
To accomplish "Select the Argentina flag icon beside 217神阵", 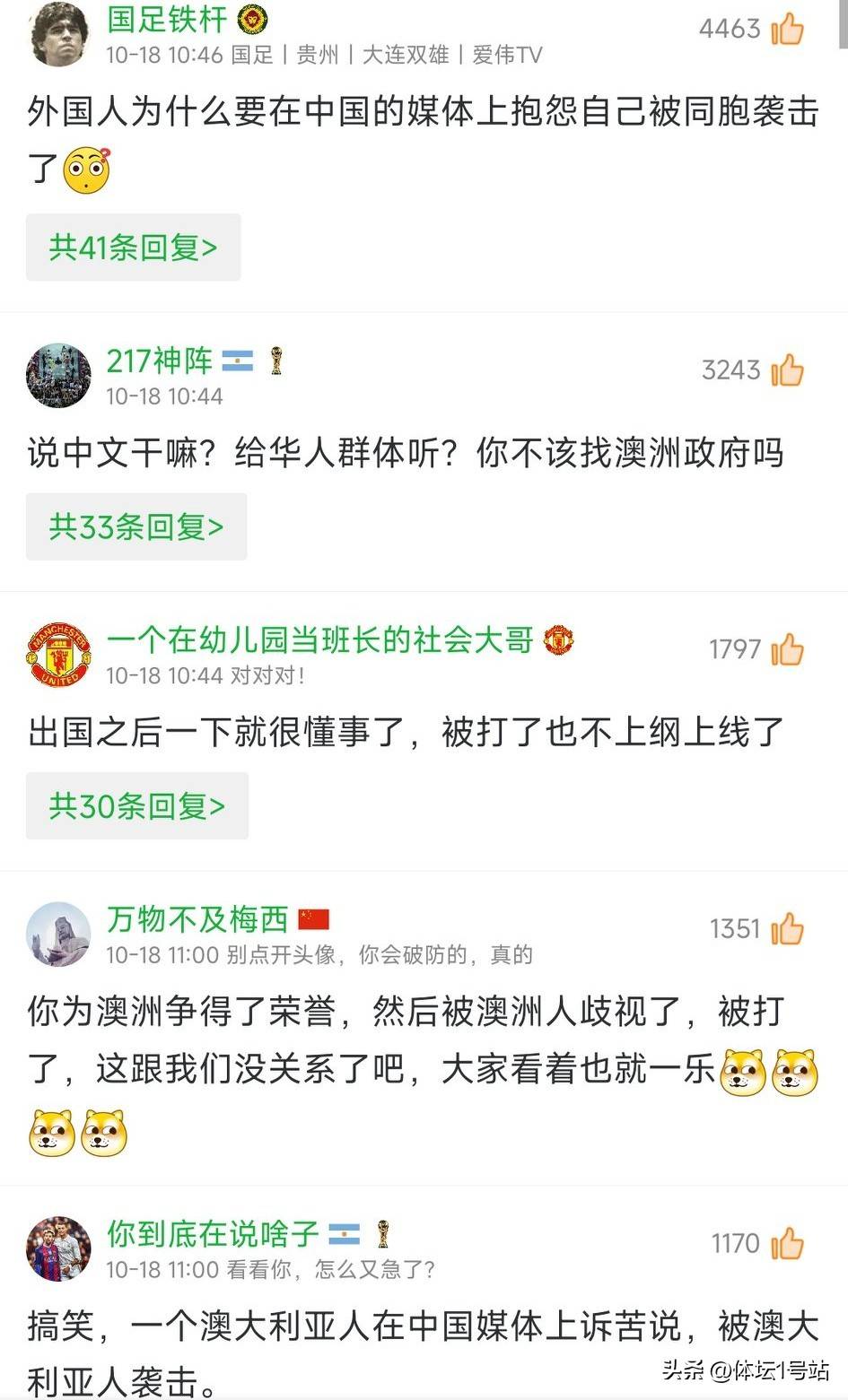I will 237,361.
